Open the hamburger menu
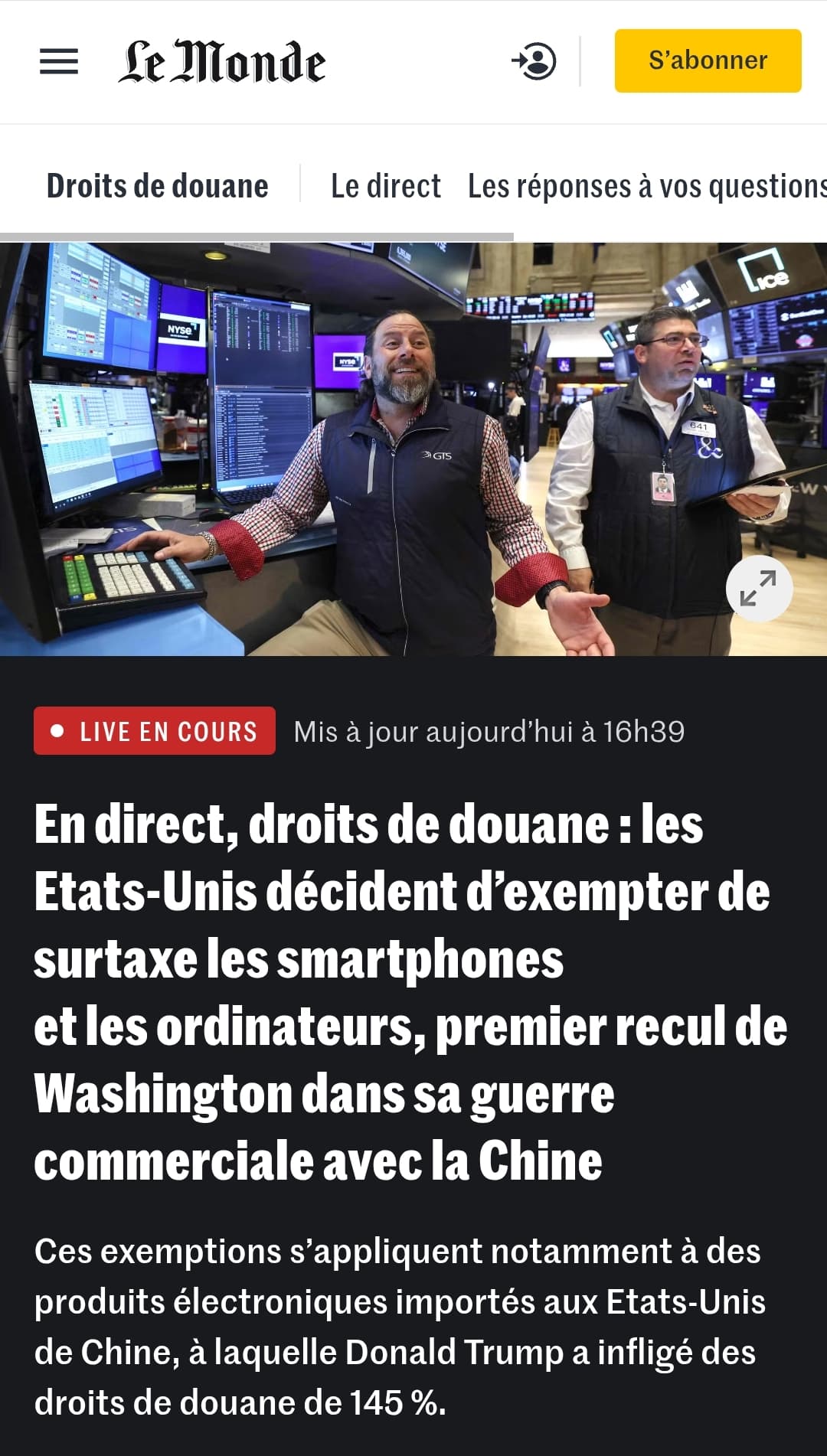Viewport: 827px width, 1456px height. click(59, 61)
